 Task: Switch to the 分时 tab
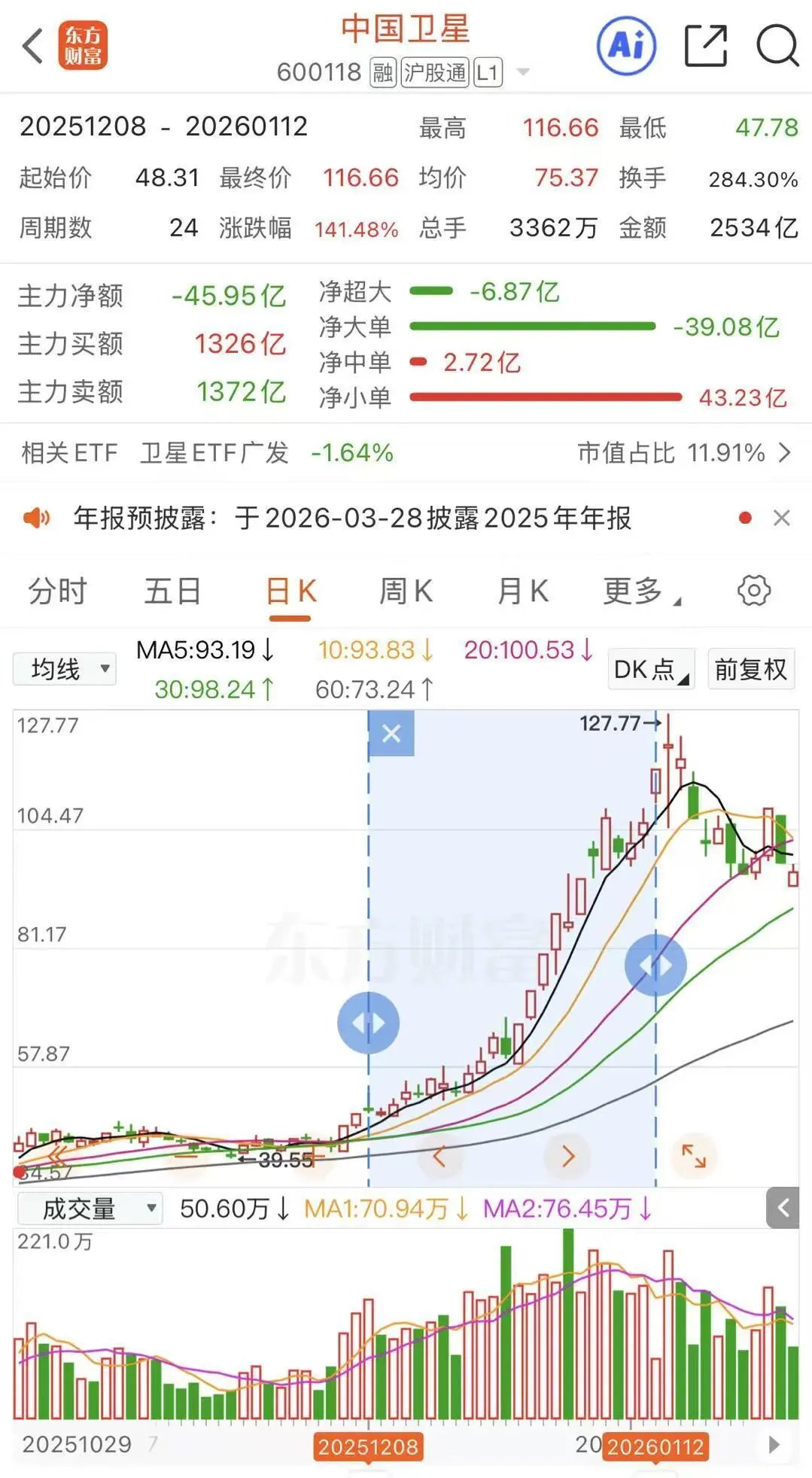[x=57, y=592]
